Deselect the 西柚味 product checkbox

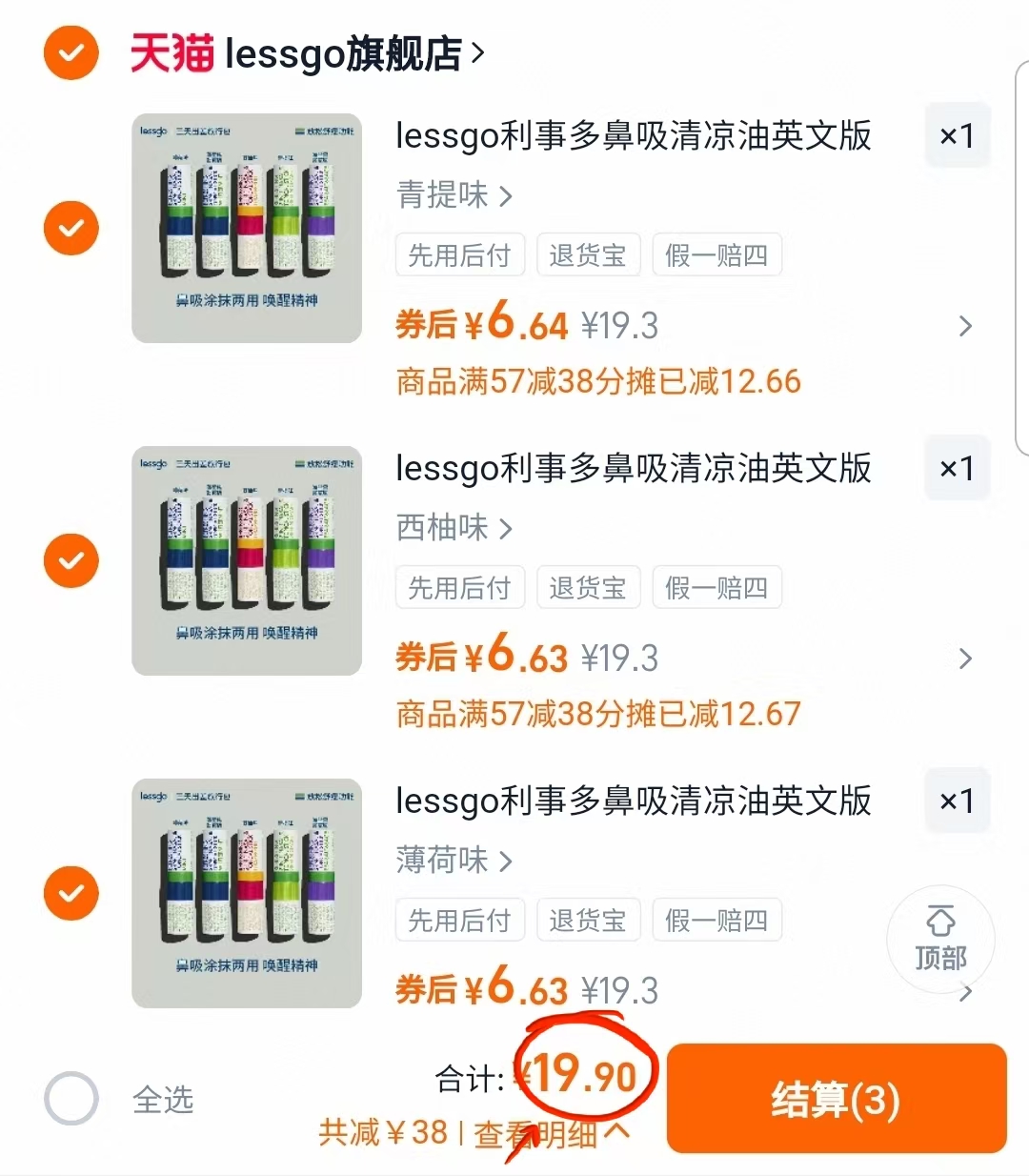(x=71, y=560)
